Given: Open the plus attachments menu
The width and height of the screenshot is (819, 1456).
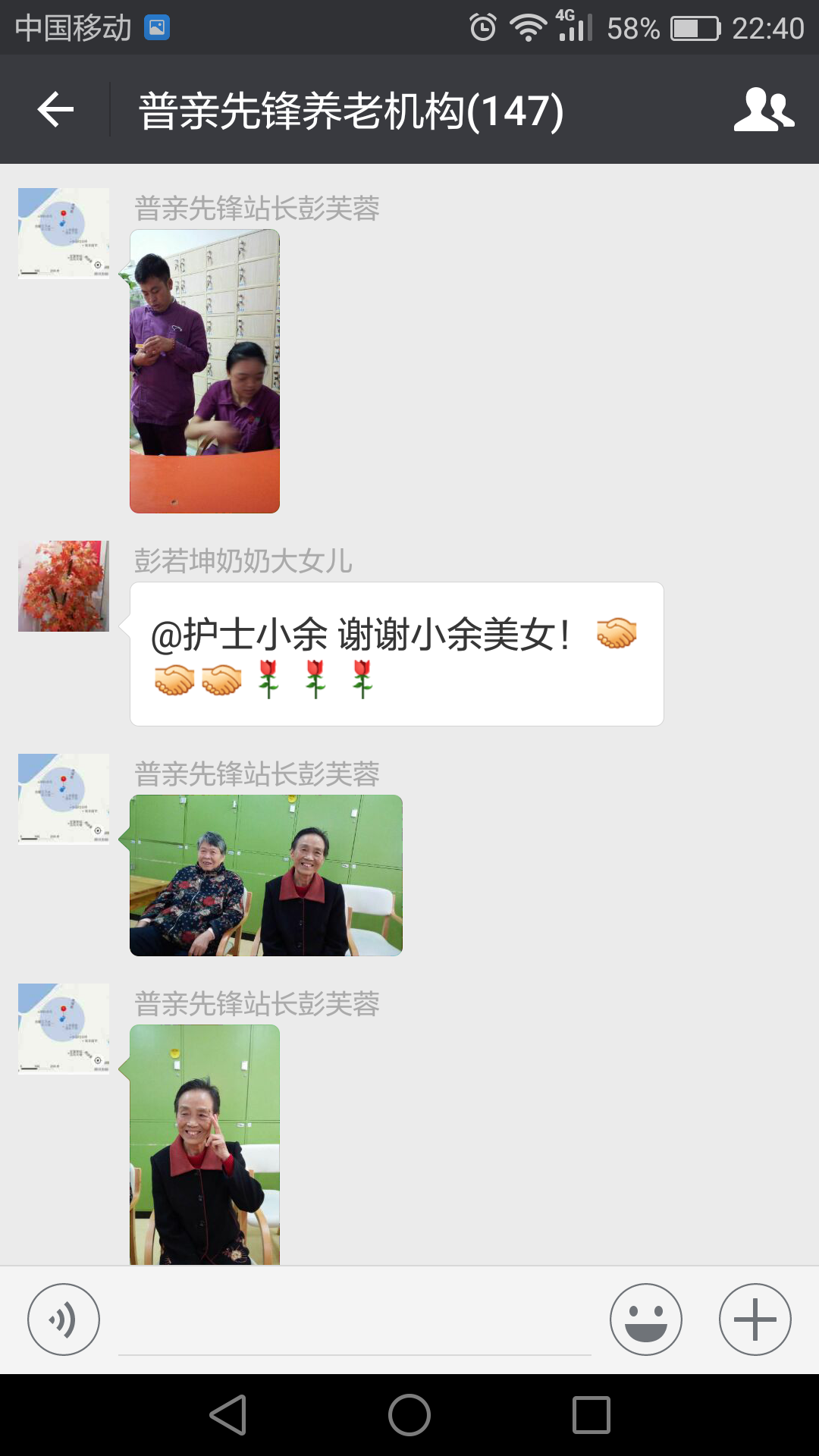Looking at the screenshot, I should pos(755,1319).
